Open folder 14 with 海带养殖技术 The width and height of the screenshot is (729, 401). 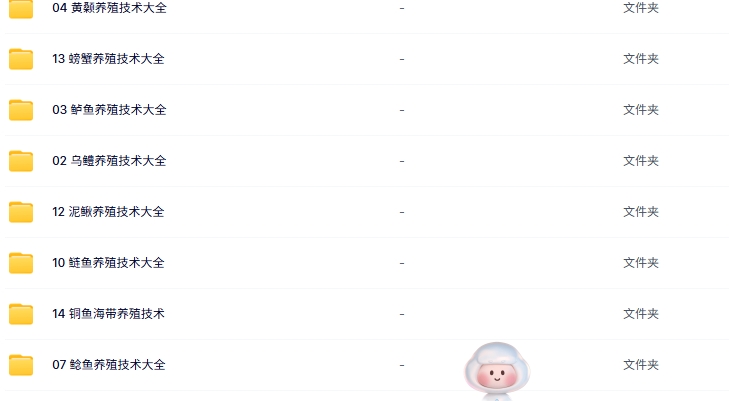click(x=108, y=314)
